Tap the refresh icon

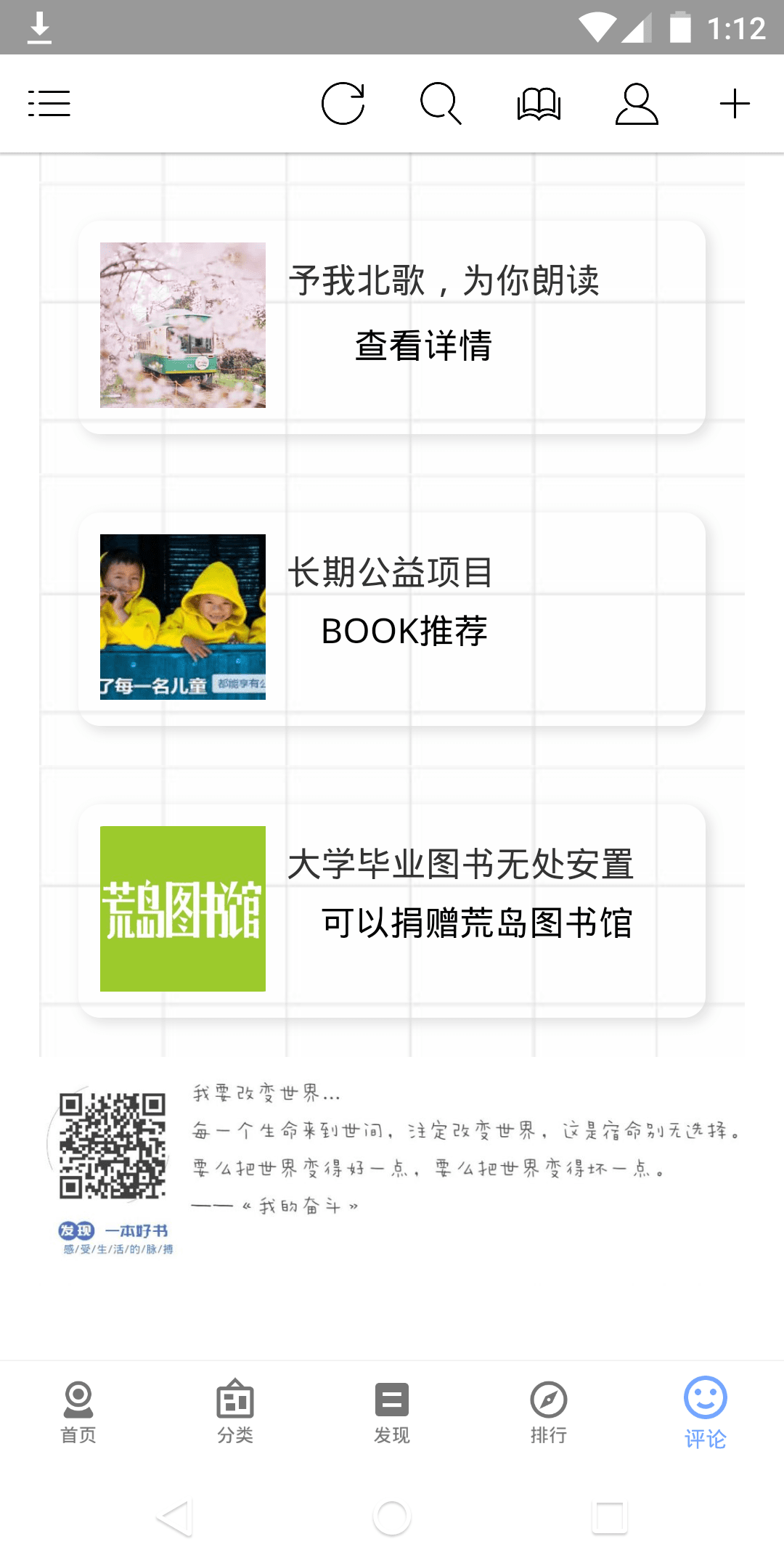343,104
